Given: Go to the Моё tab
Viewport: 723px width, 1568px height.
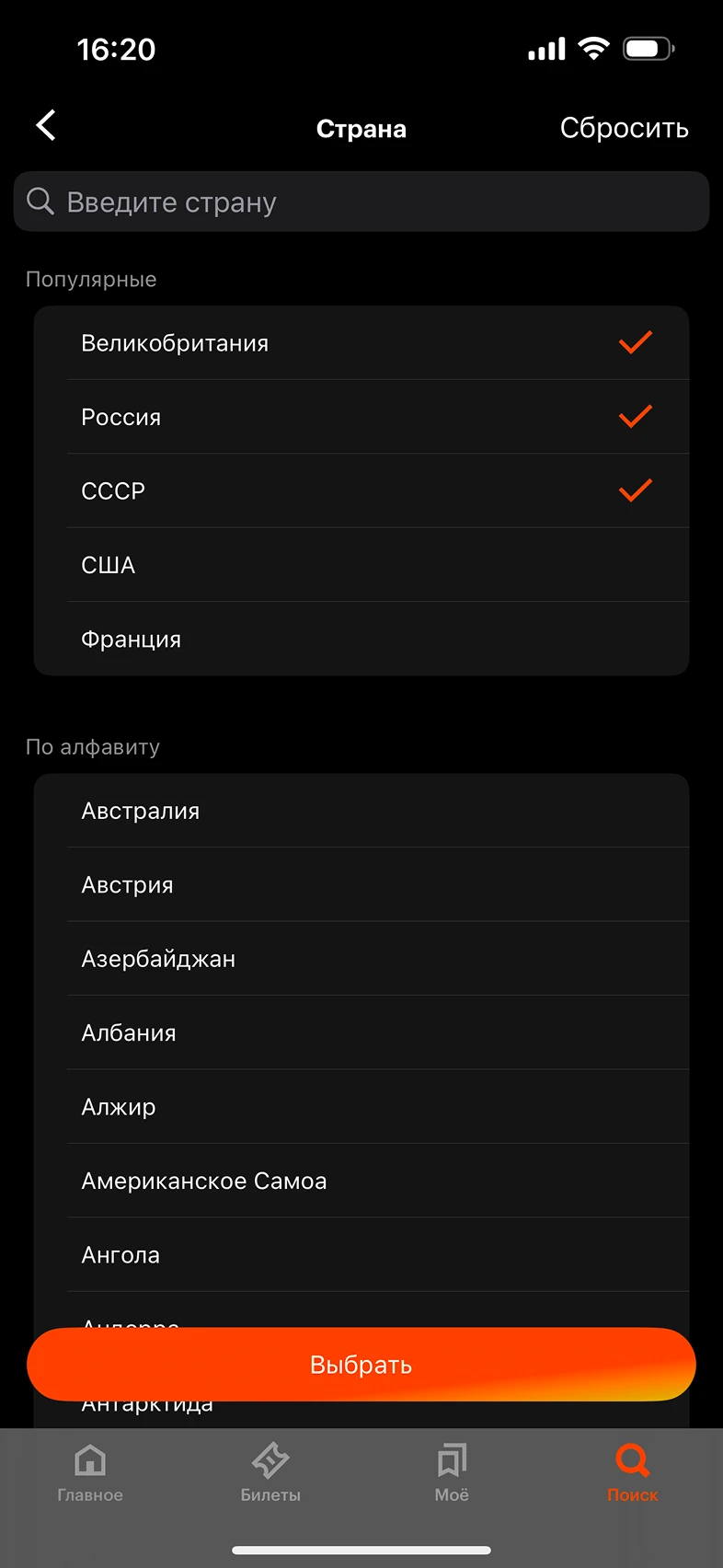Looking at the screenshot, I should tap(452, 1472).
